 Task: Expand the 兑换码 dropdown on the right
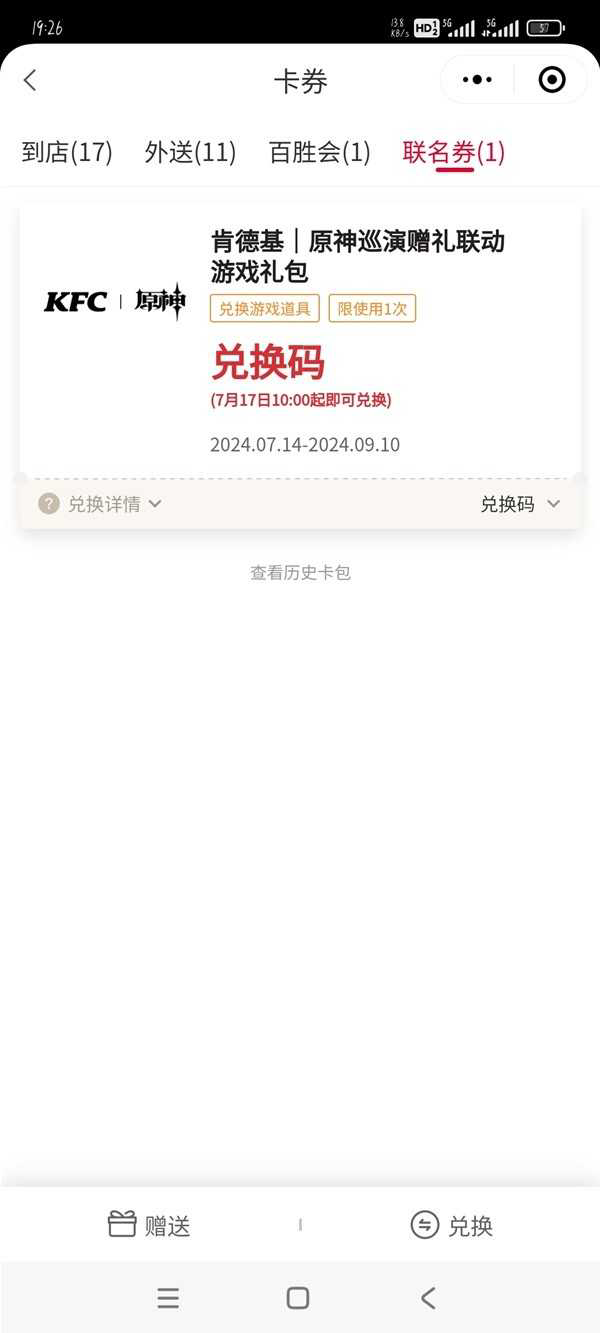(x=520, y=504)
